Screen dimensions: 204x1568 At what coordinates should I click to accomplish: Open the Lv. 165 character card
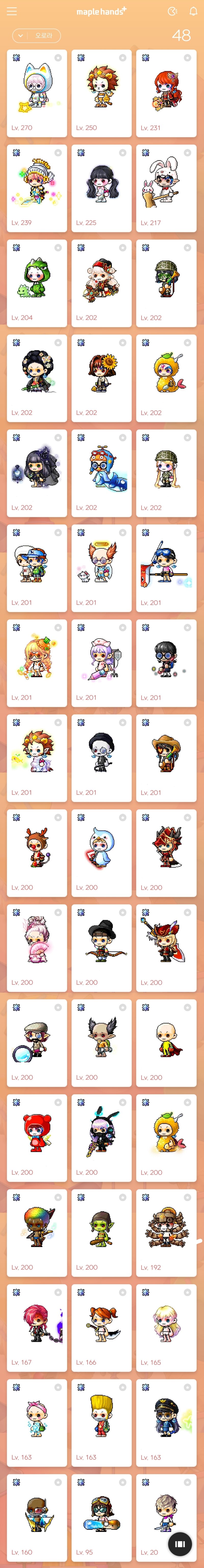(166, 1328)
